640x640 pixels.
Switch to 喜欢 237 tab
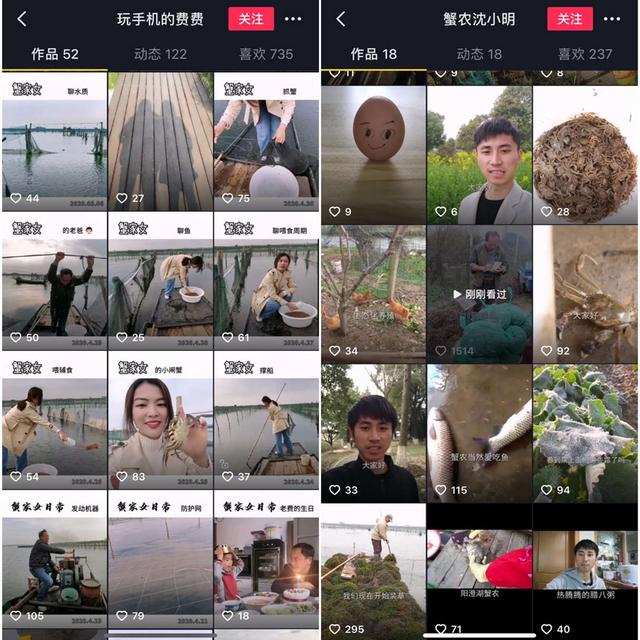tap(585, 54)
